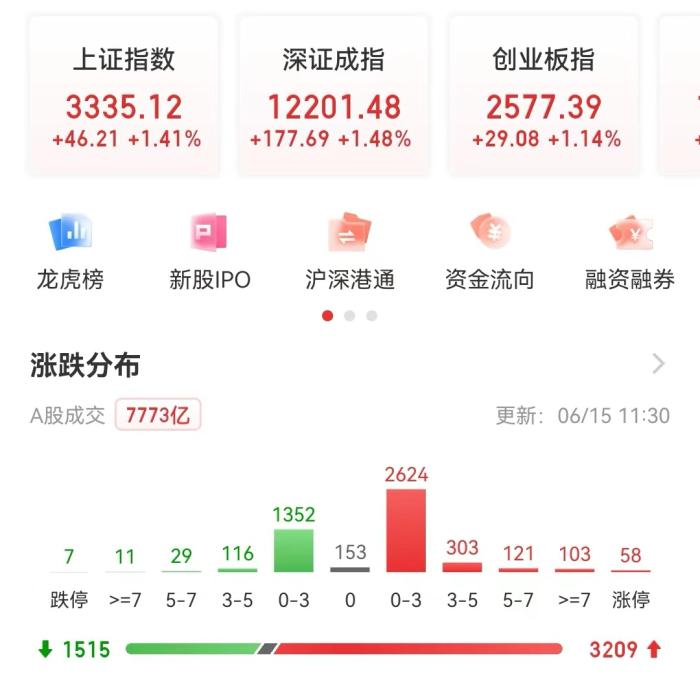
Task: Open the 深证成指 index card
Action: point(333,97)
